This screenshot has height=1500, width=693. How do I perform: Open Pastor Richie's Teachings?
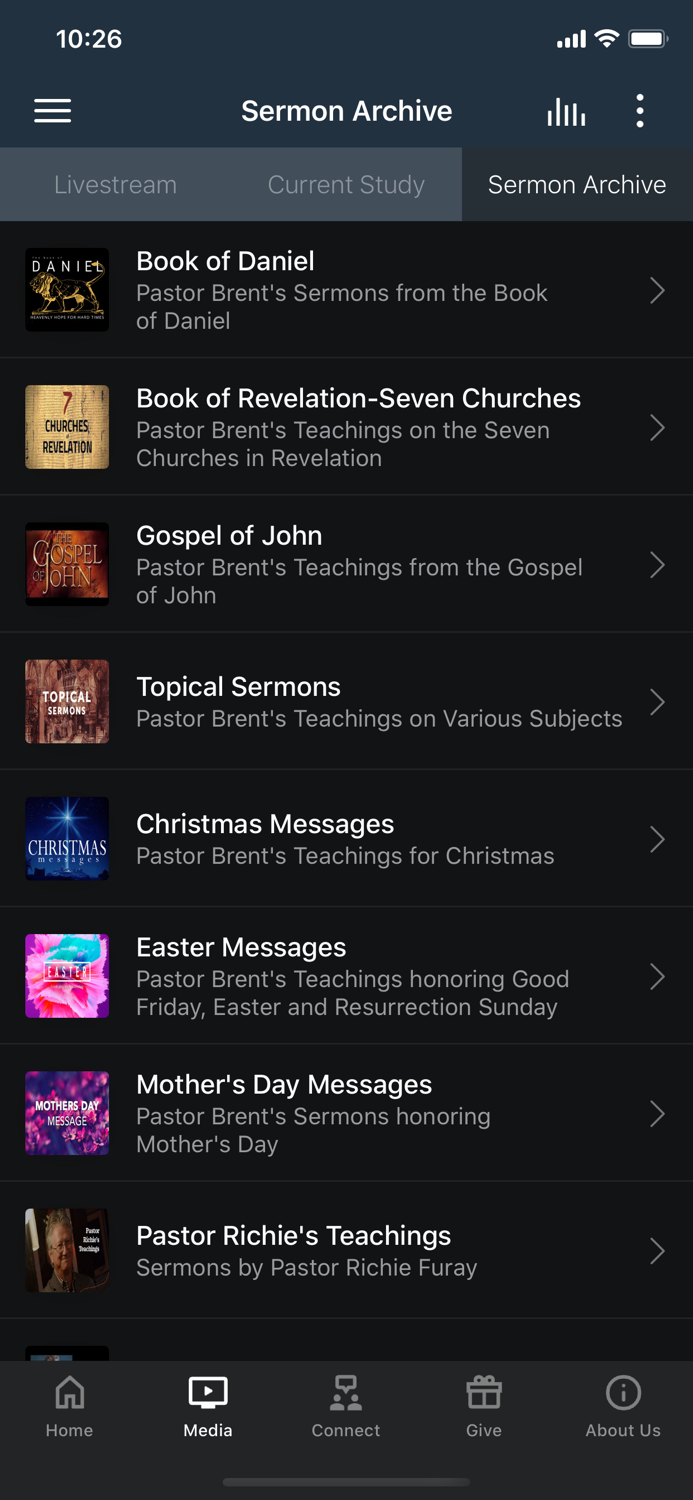point(346,1250)
